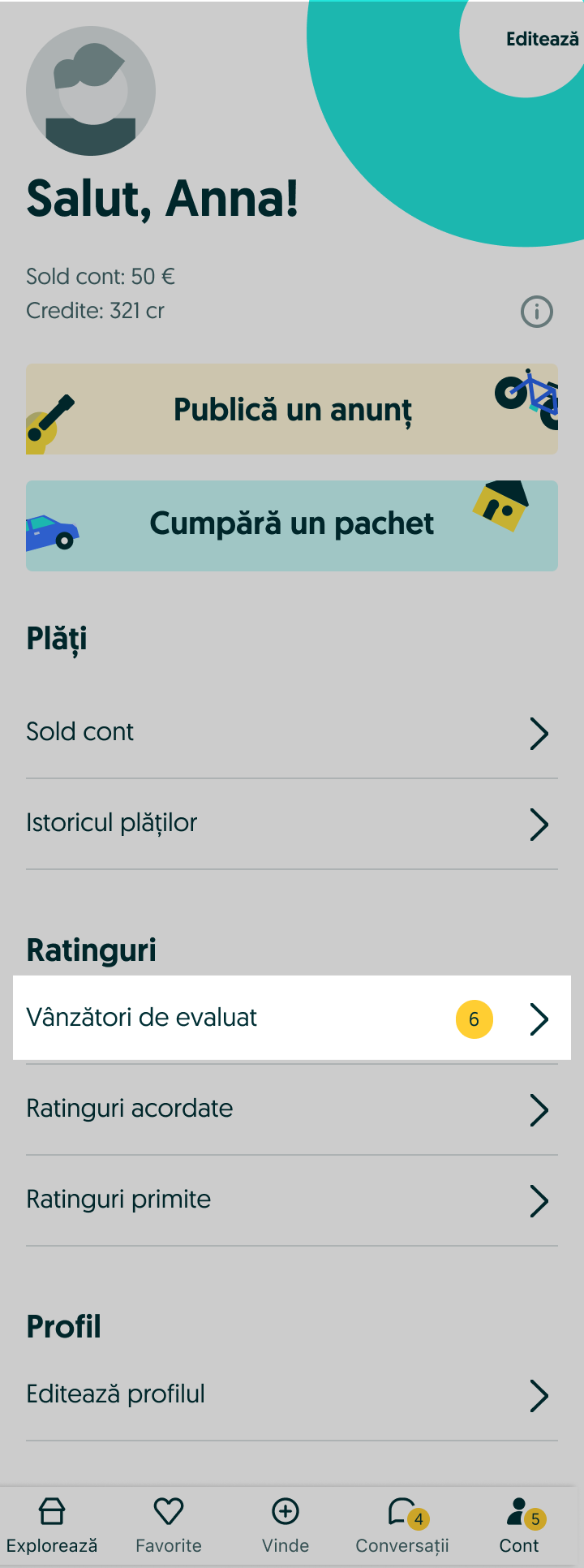Viewport: 584px width, 1568px height.
Task: View Ratinguri acordate
Action: pos(292,1109)
